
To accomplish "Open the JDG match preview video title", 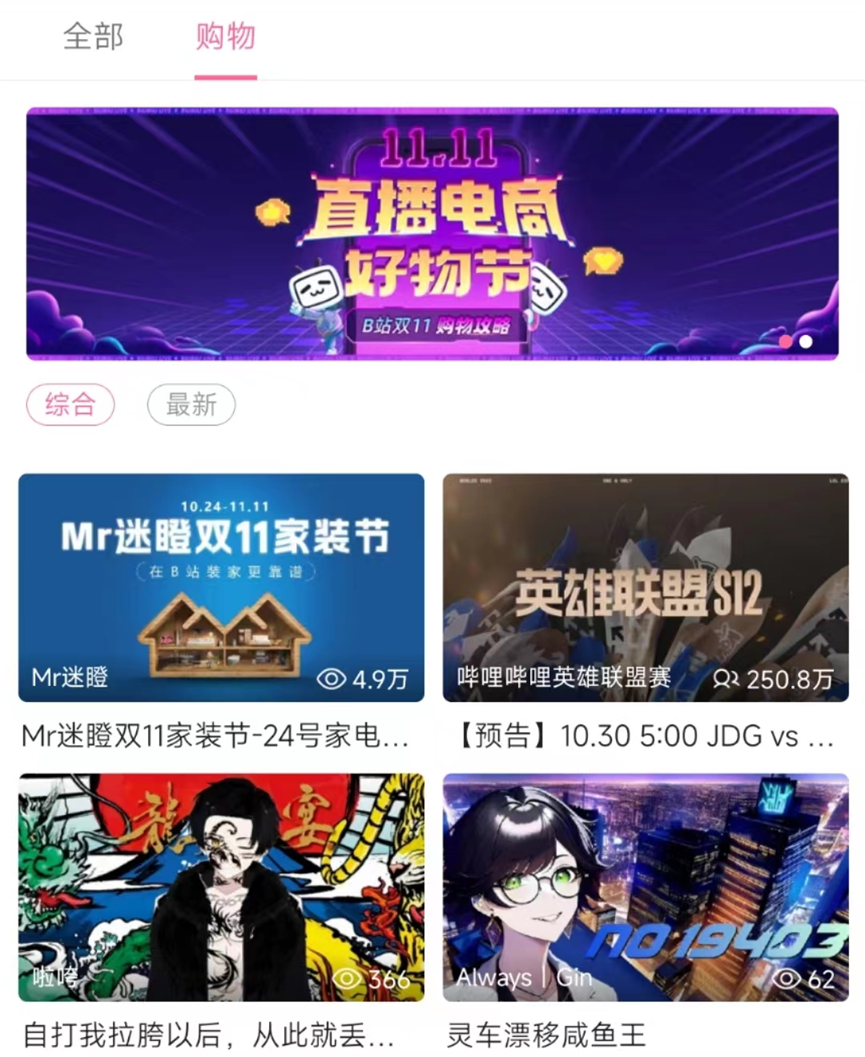I will [644, 735].
